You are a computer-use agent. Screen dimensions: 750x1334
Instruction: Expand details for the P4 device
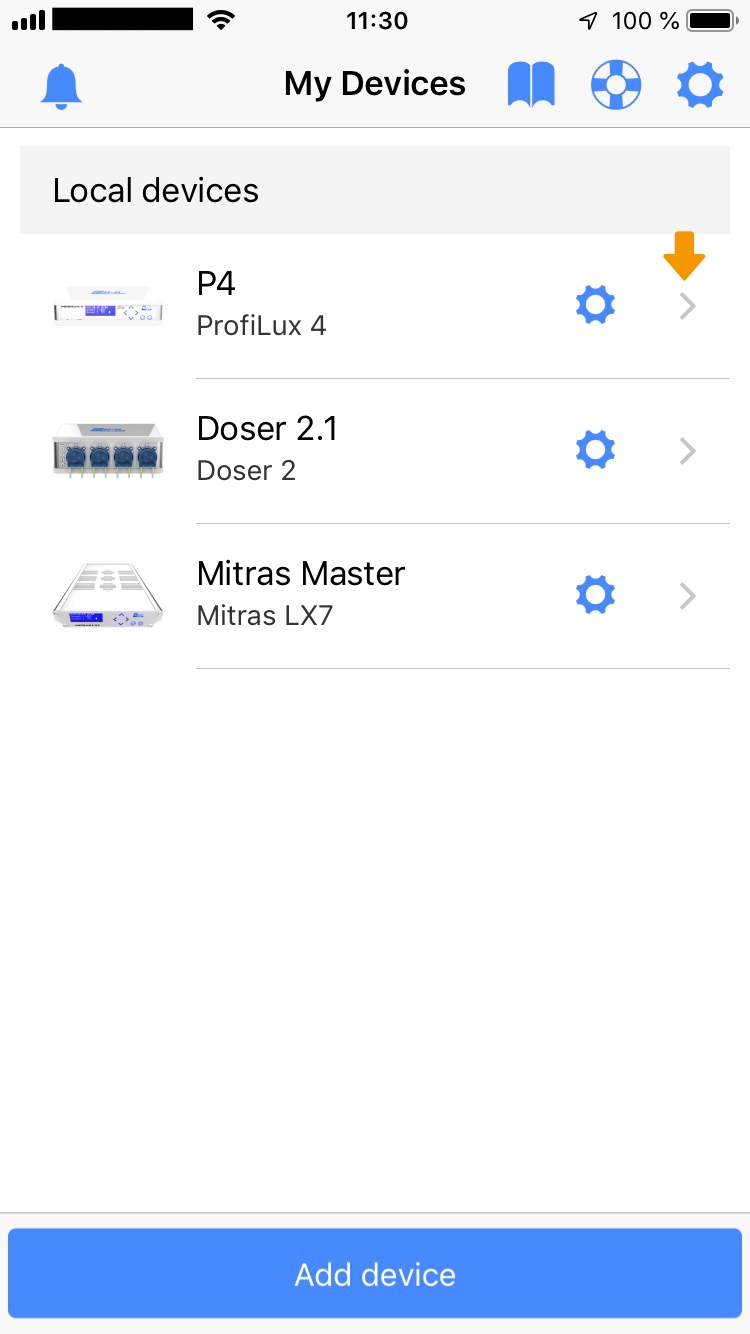tap(687, 306)
